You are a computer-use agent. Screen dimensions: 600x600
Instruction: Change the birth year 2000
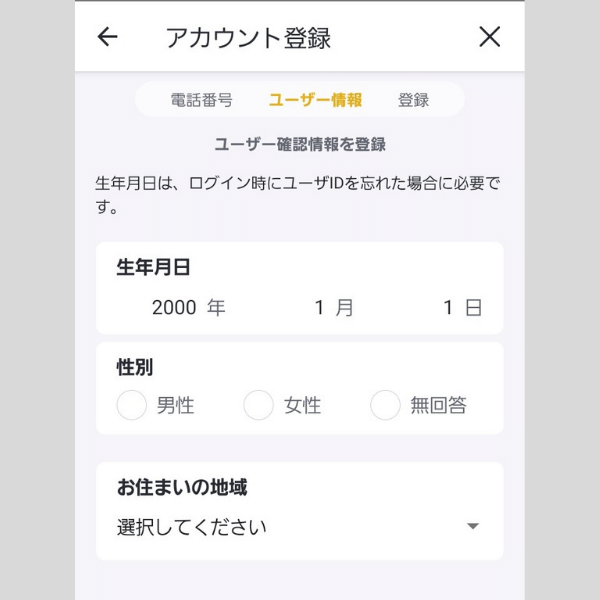coord(175,308)
